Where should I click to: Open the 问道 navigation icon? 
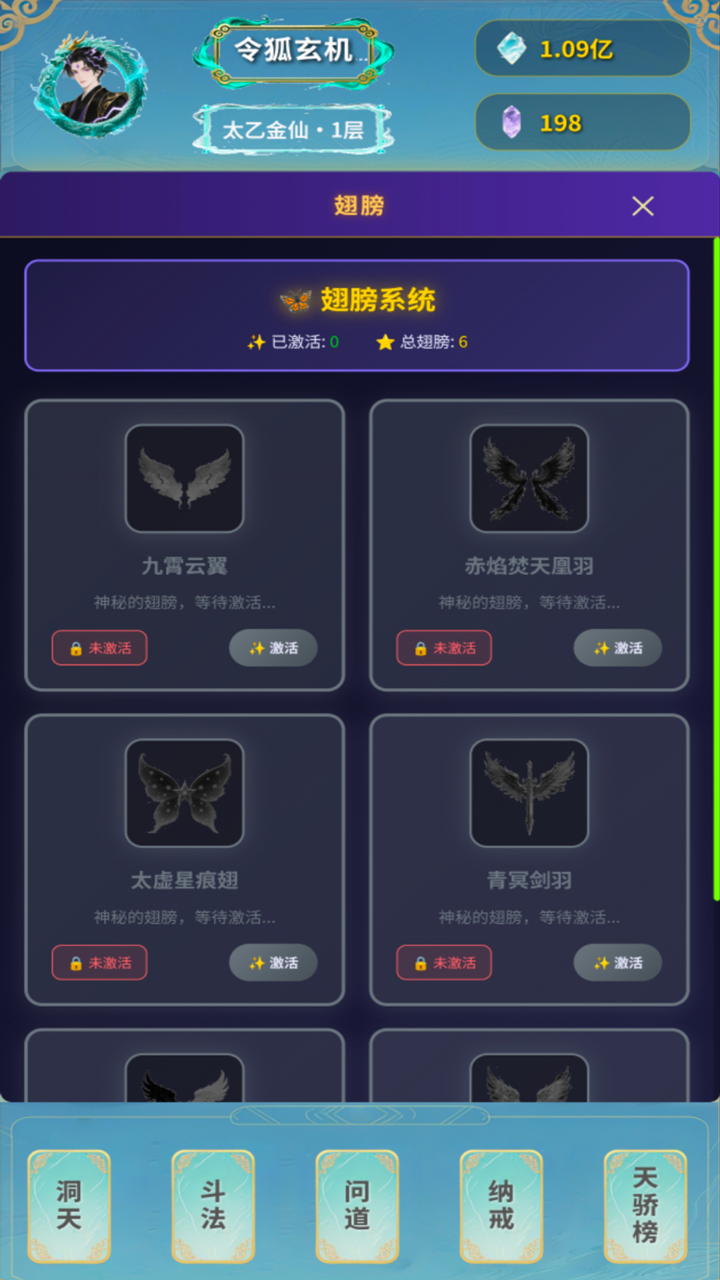point(357,1204)
